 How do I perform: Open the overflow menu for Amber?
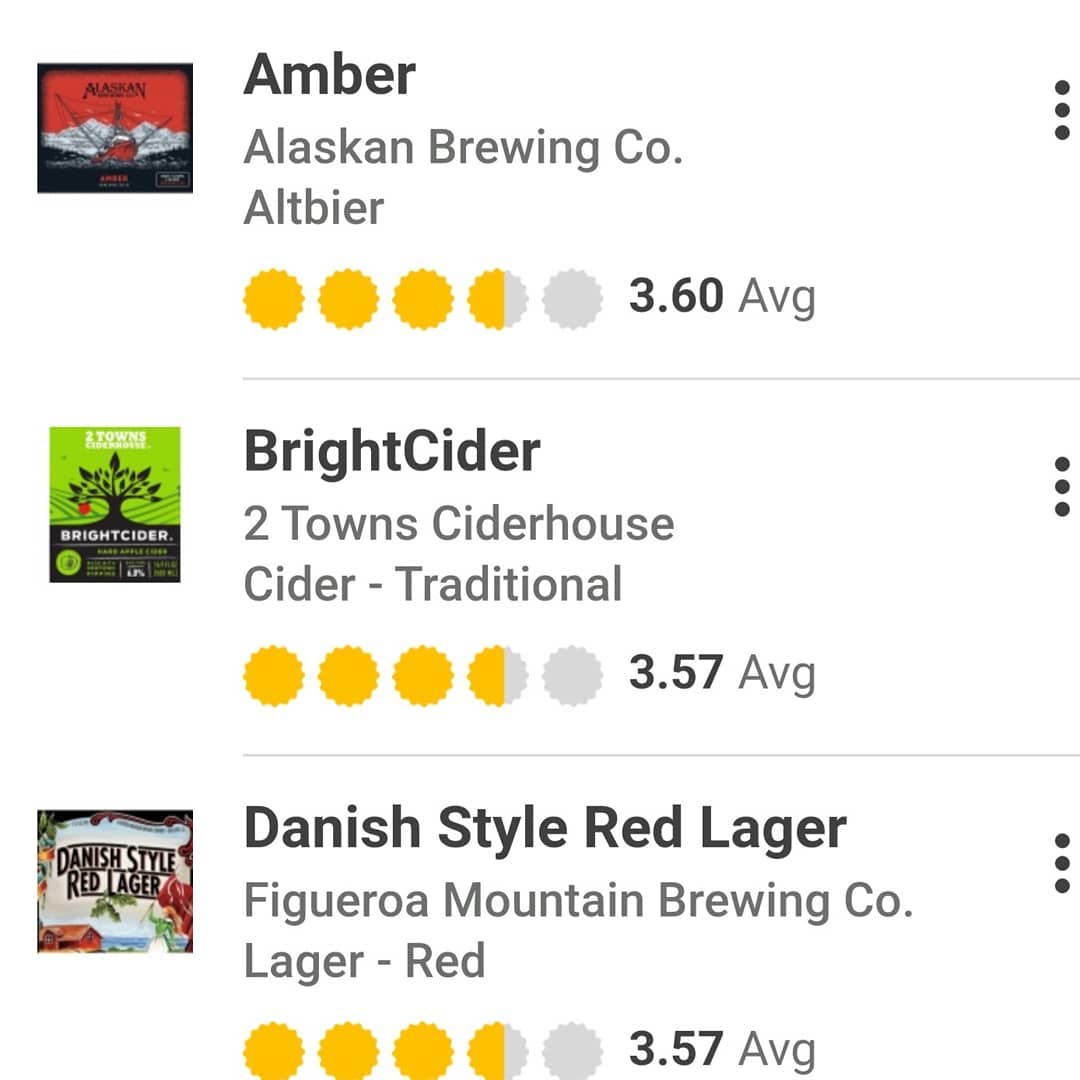coord(1061,111)
